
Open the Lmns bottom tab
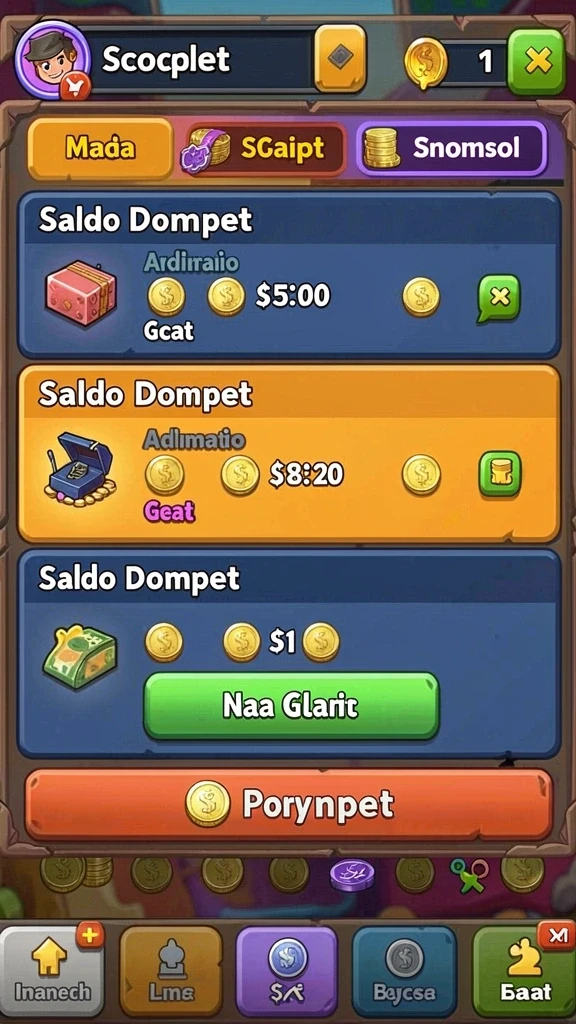(x=171, y=970)
